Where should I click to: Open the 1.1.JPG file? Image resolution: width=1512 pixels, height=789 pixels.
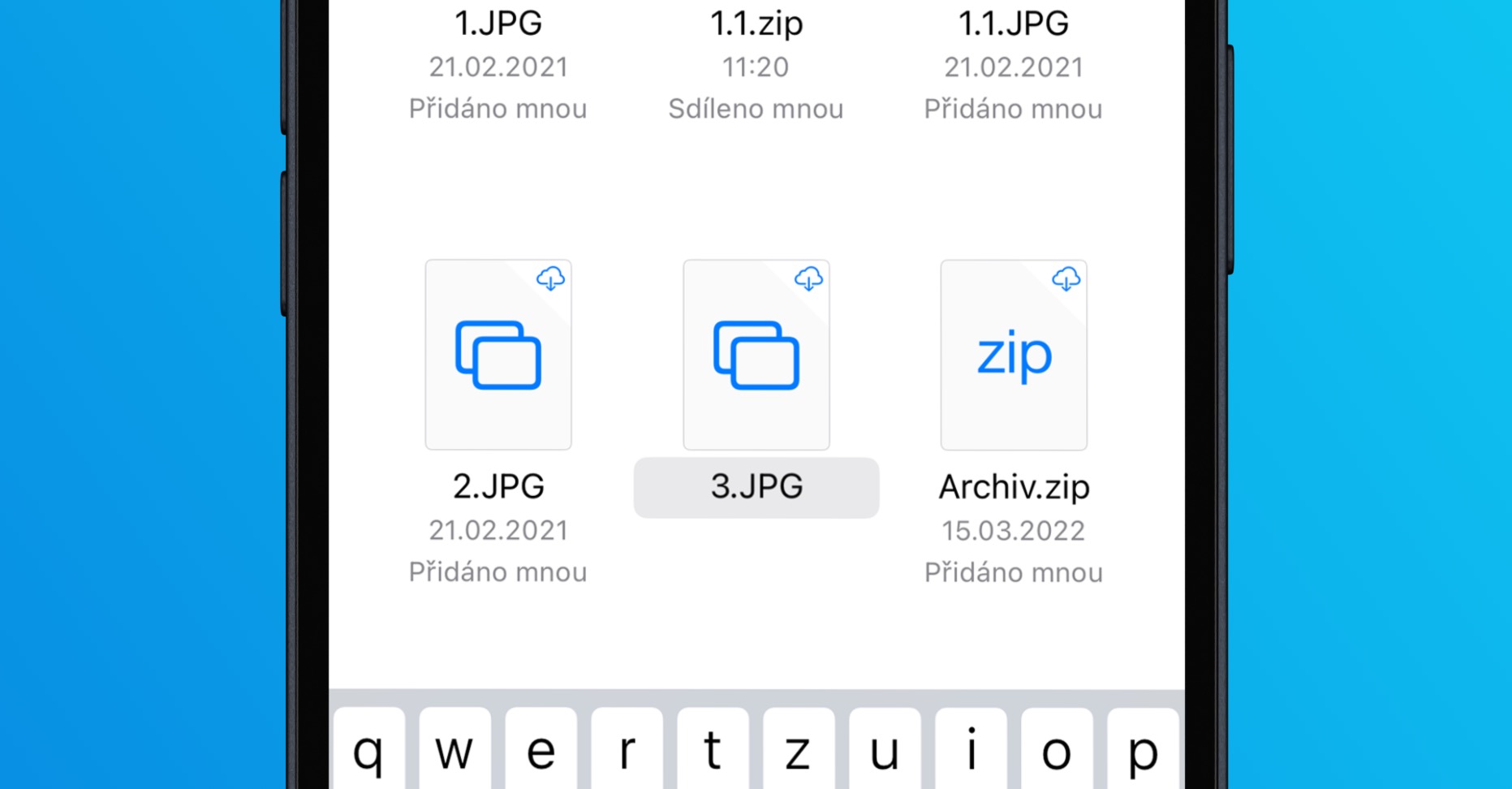pos(1014,24)
